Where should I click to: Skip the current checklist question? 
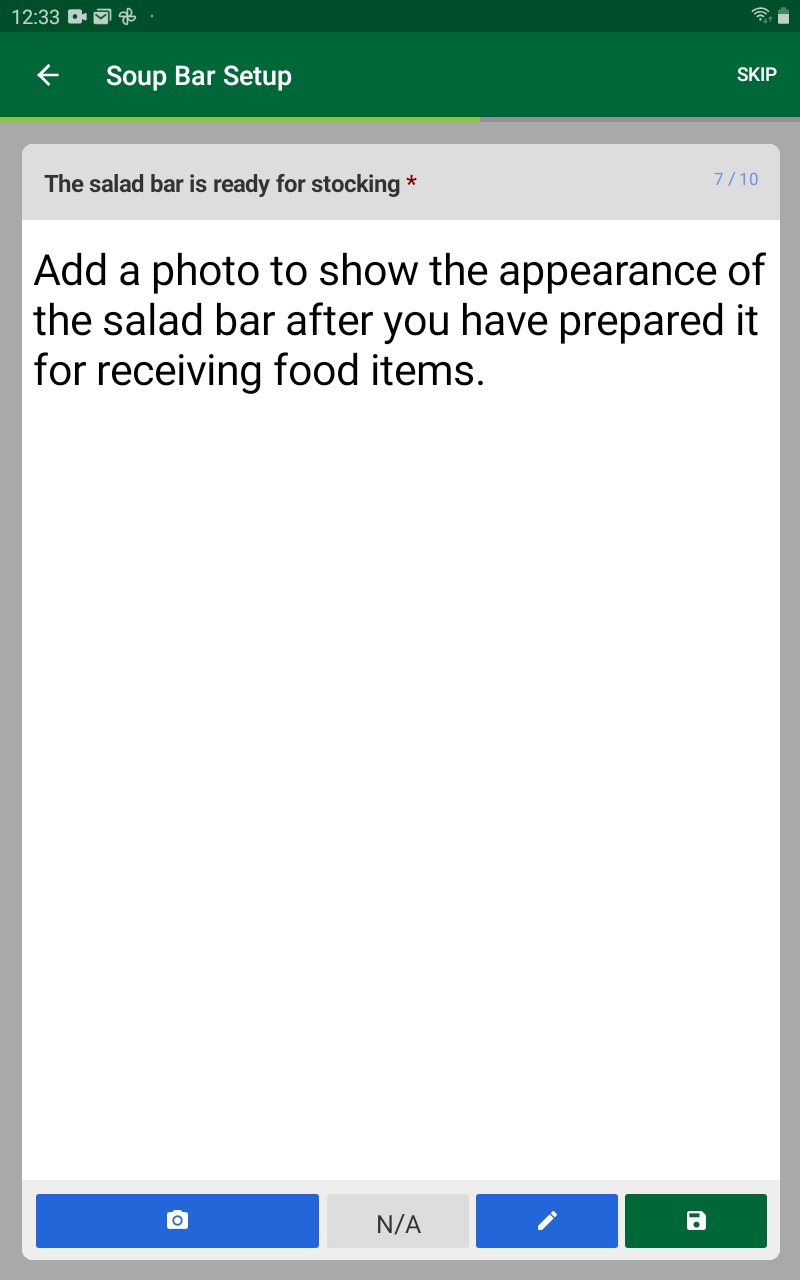(756, 74)
